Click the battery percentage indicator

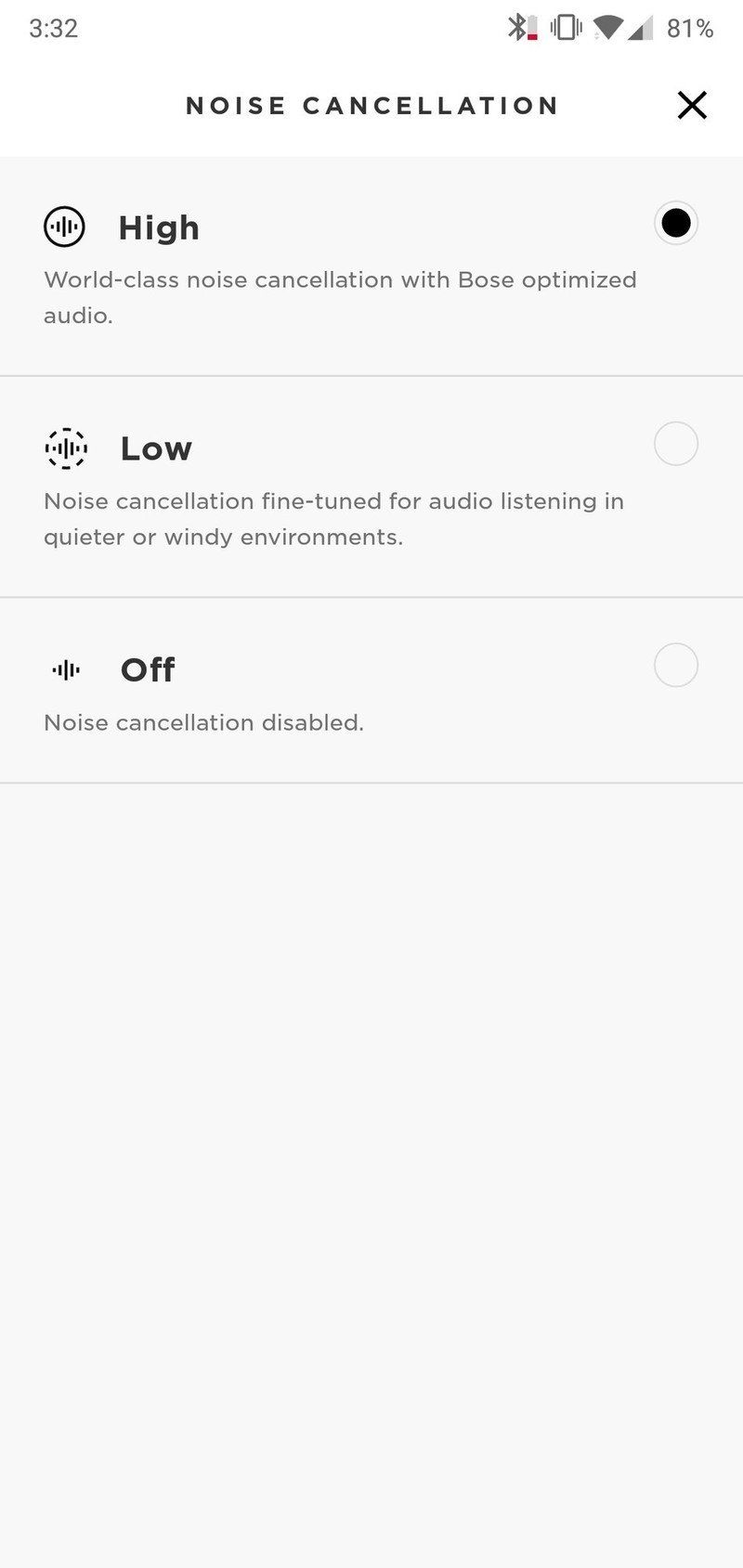coord(689,28)
